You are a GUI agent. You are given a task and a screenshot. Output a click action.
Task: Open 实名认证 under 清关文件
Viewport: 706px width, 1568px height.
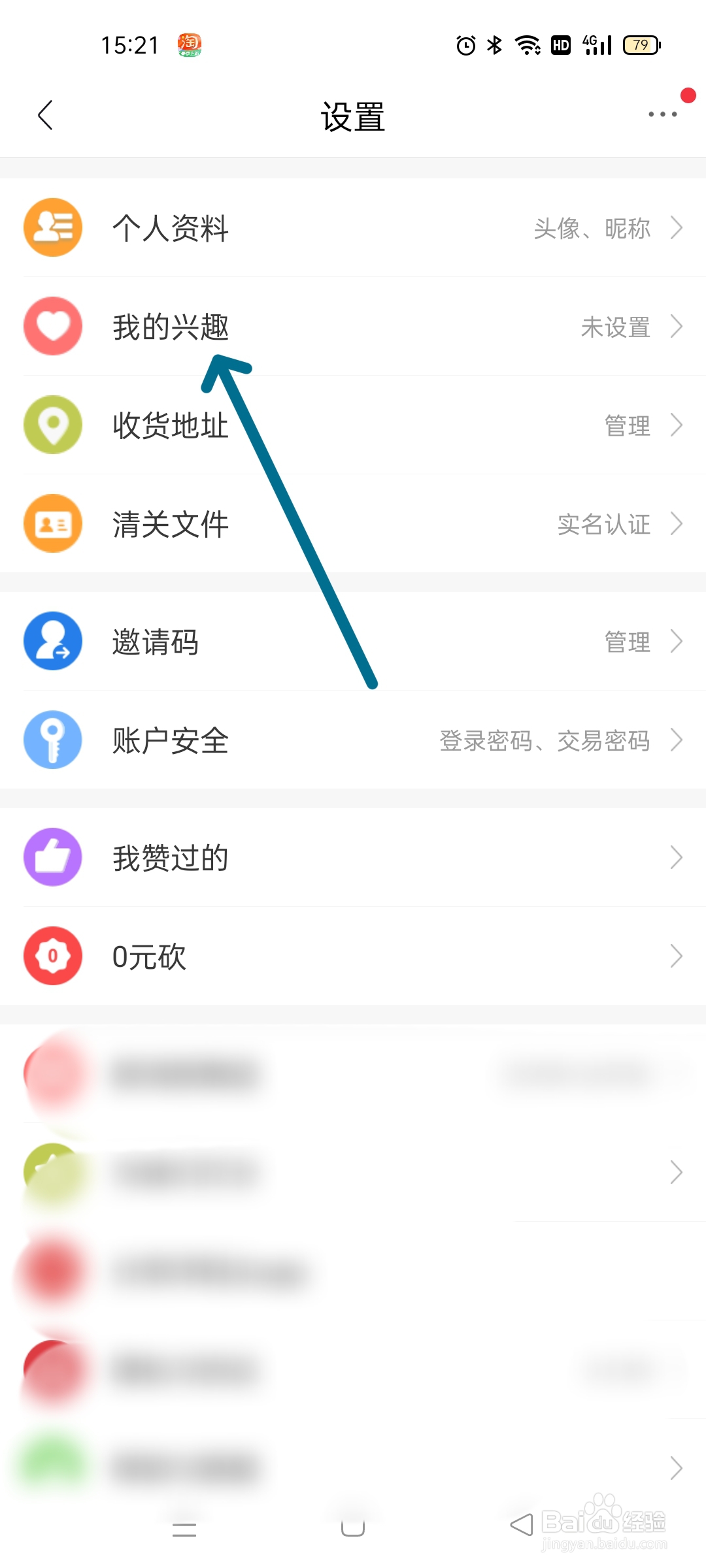pos(603,523)
